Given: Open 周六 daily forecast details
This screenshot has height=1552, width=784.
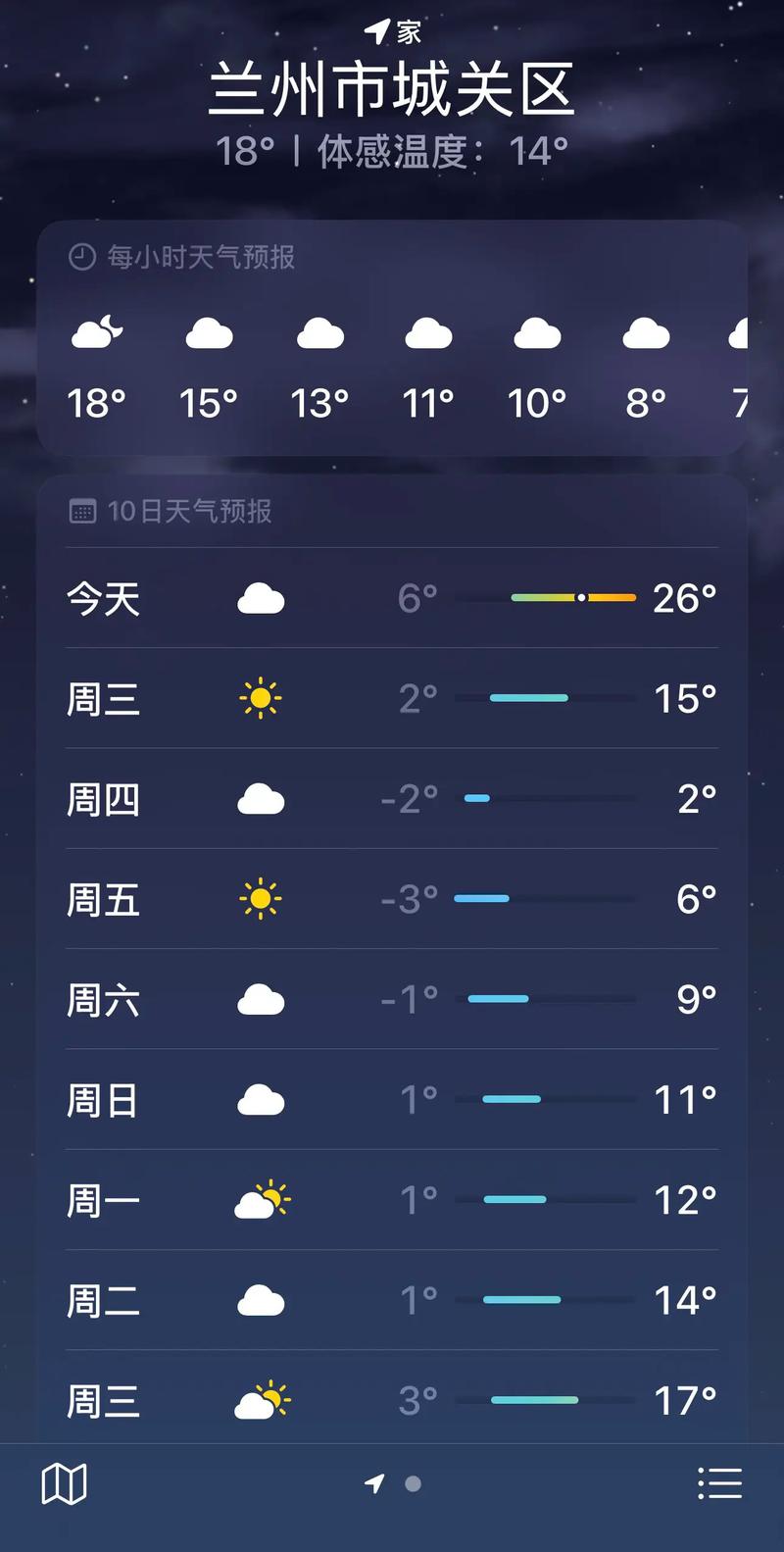Looking at the screenshot, I should (x=392, y=998).
